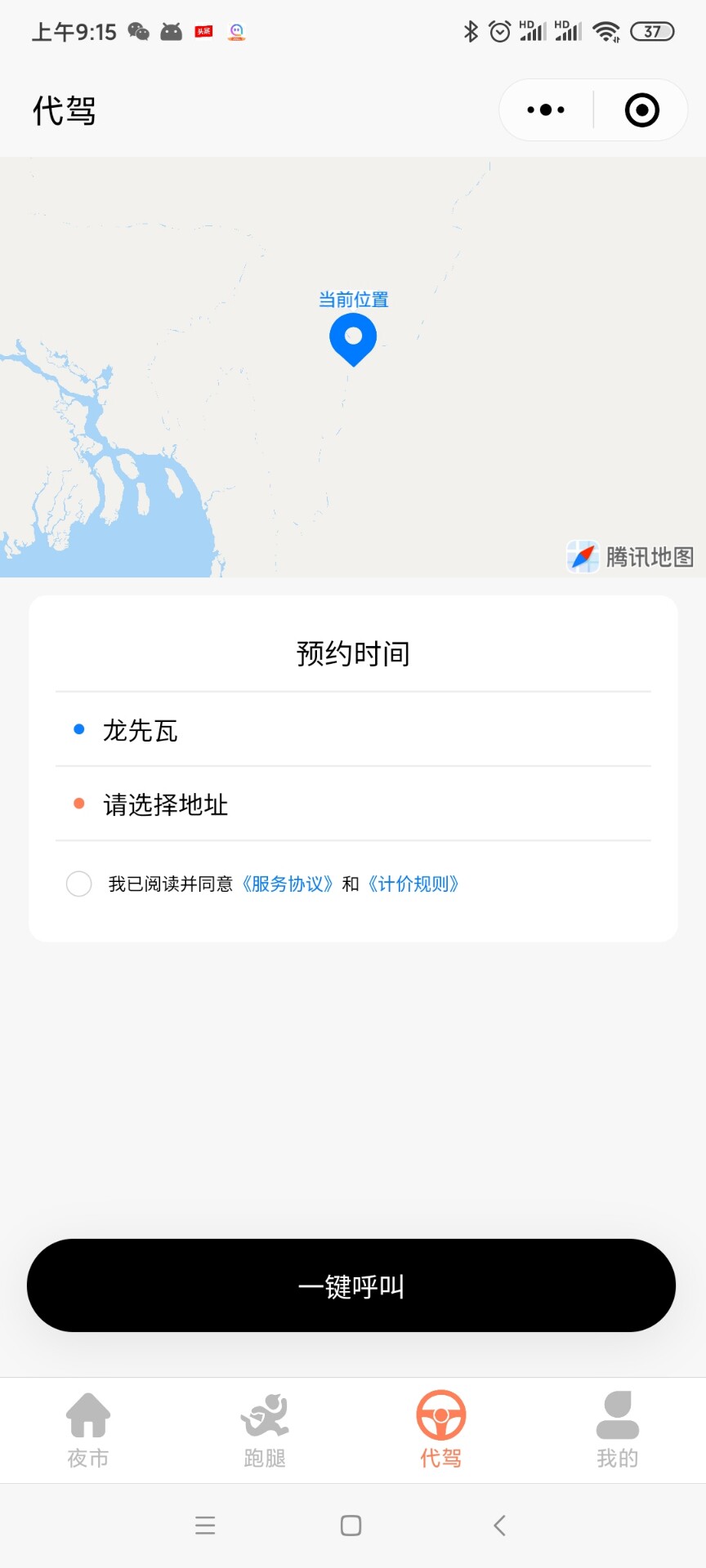Open the 《计价规则》 link
This screenshot has height=1568, width=706.
413,884
